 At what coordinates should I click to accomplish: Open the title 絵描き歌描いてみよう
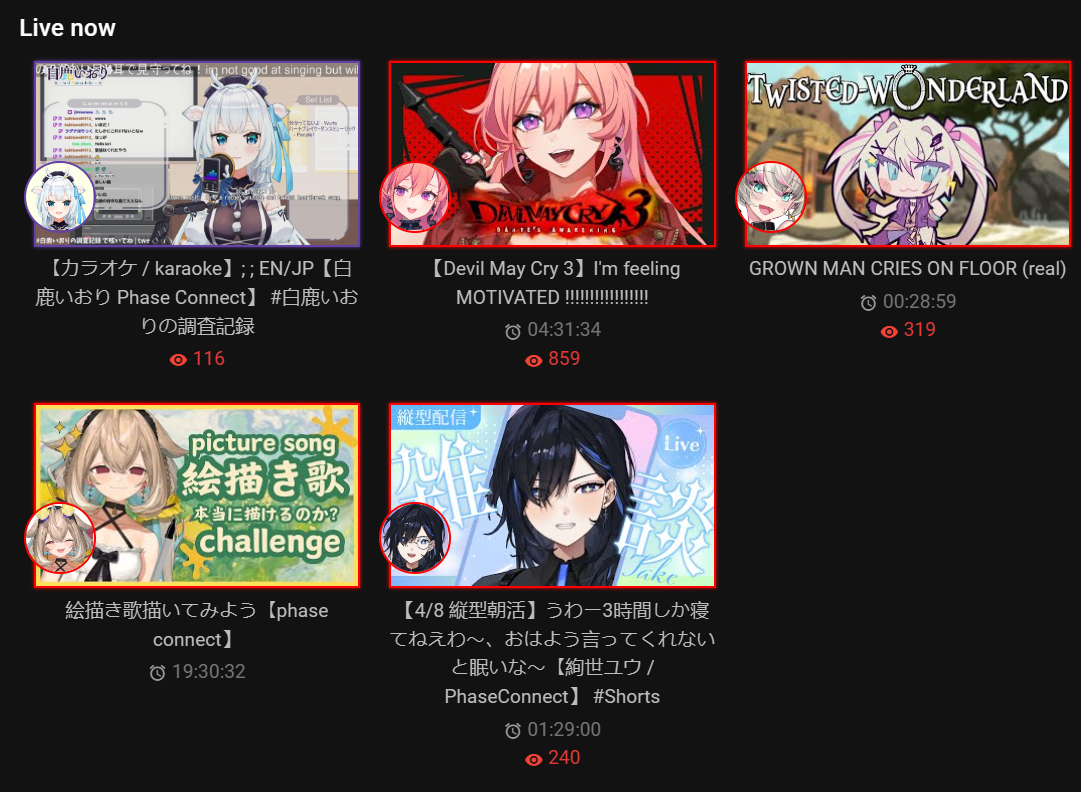pyautogui.click(x=197, y=624)
